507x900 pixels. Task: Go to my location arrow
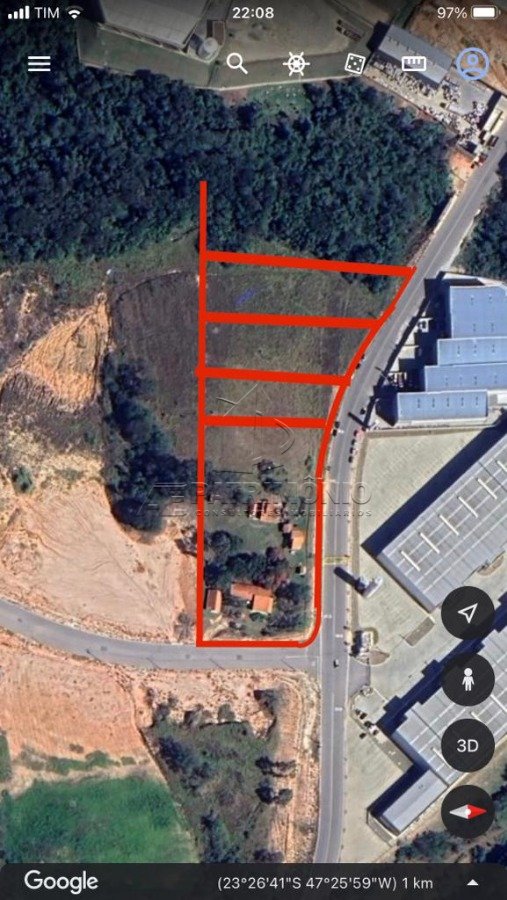(467, 612)
